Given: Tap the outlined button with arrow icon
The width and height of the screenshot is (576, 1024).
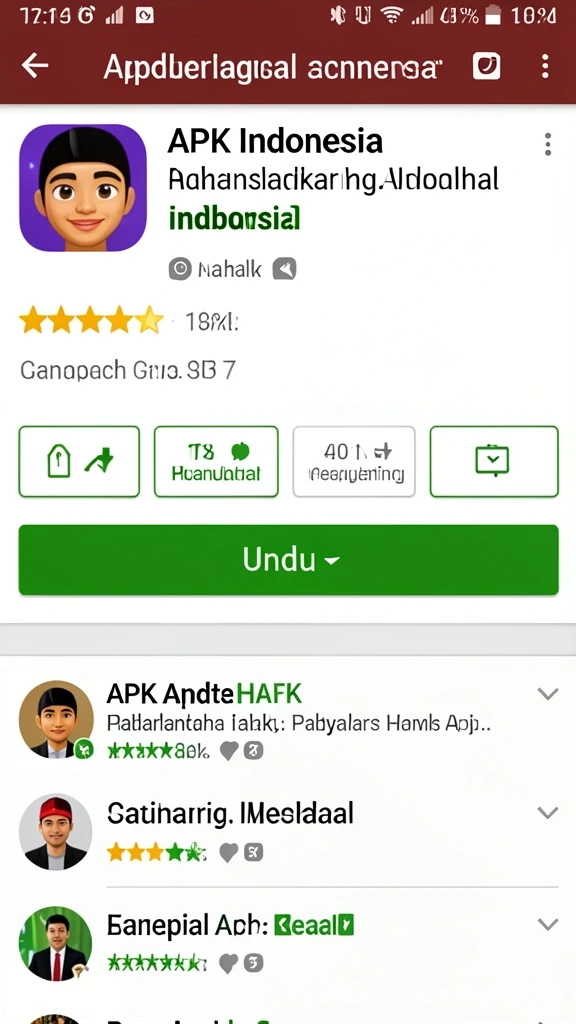Looking at the screenshot, I should pyautogui.click(x=79, y=461).
